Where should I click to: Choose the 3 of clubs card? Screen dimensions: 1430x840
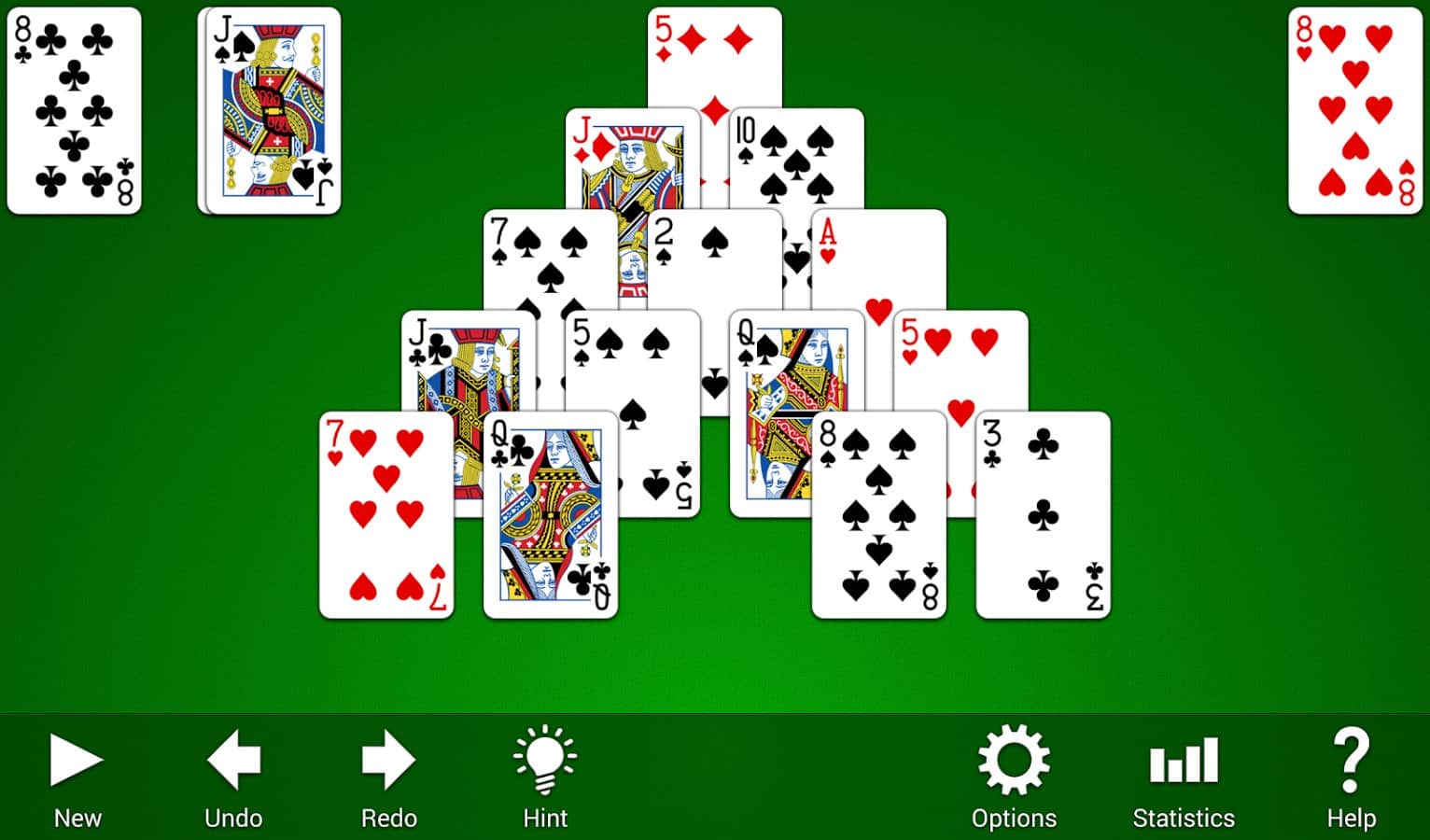(x=1044, y=515)
